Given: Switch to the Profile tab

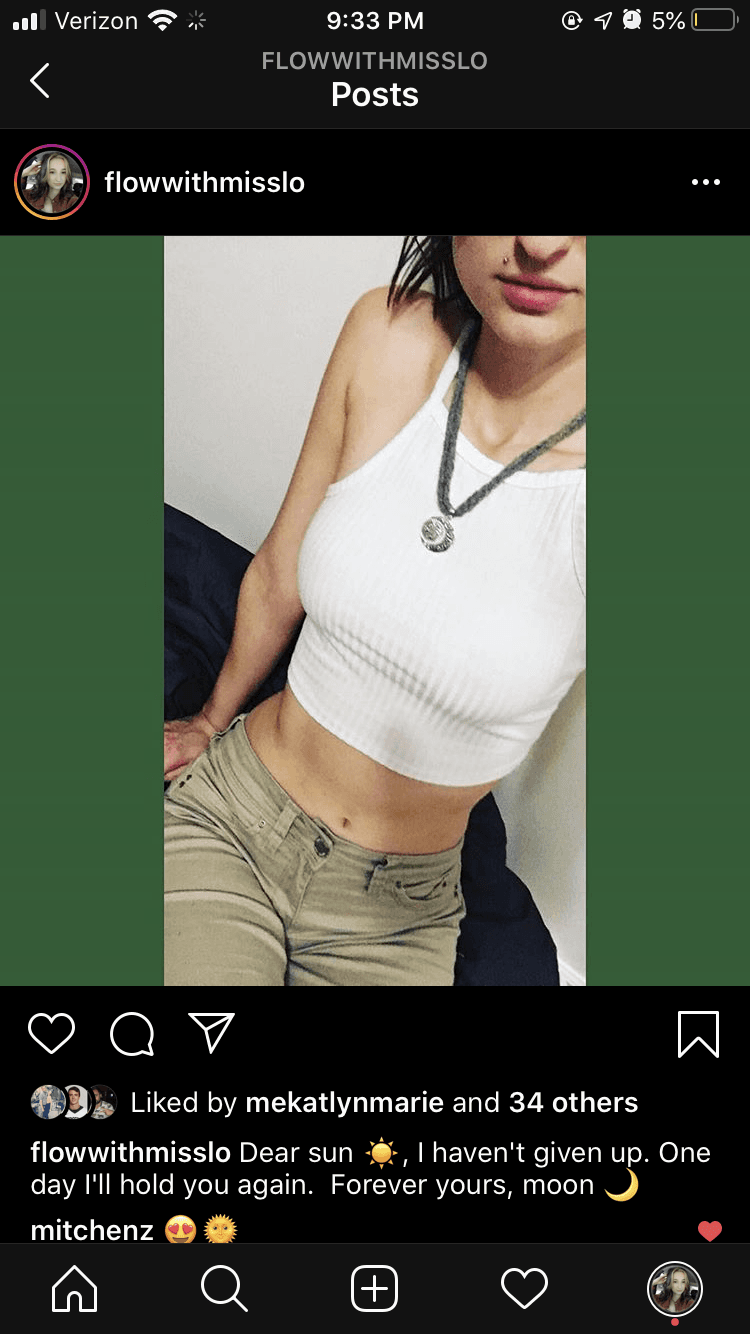Looking at the screenshot, I should 675,1288.
